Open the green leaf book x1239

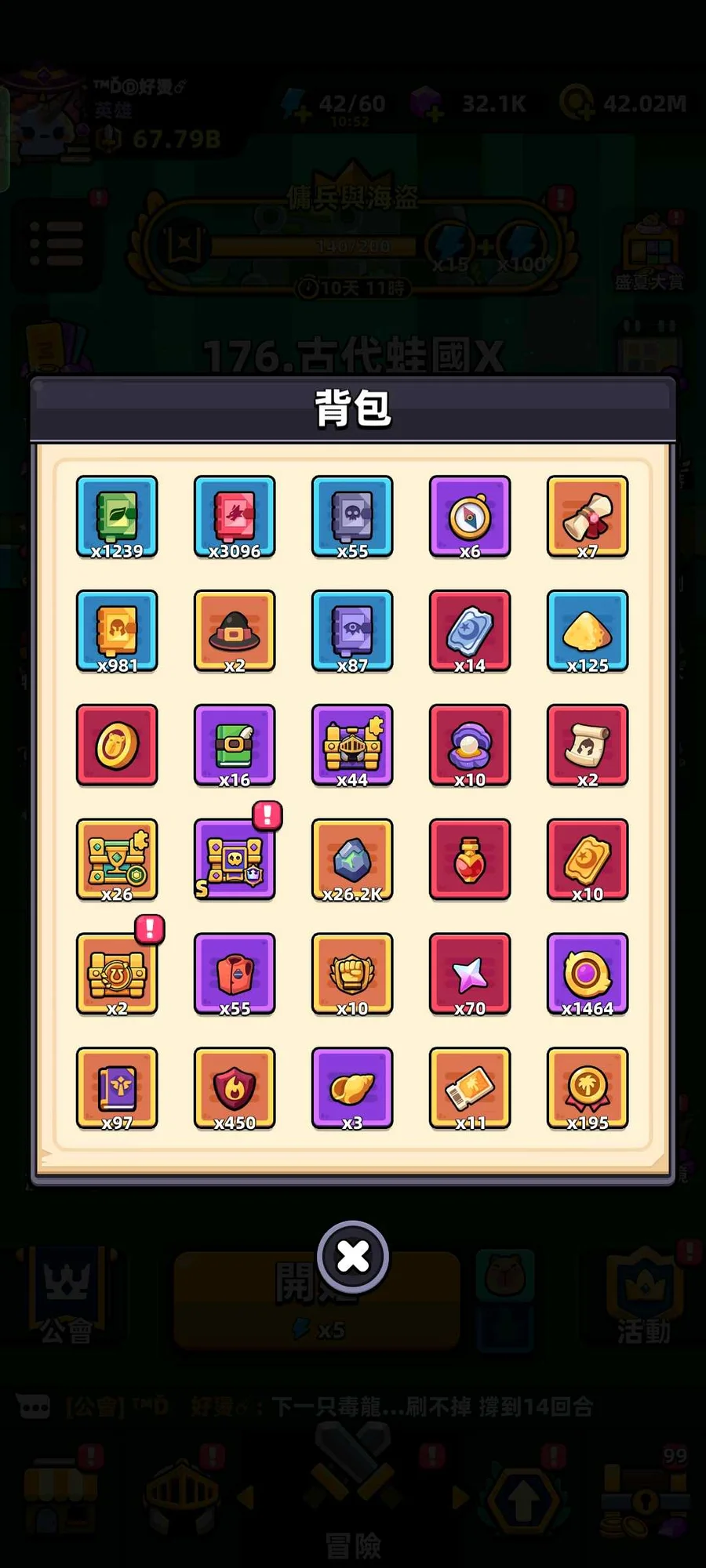click(x=117, y=516)
